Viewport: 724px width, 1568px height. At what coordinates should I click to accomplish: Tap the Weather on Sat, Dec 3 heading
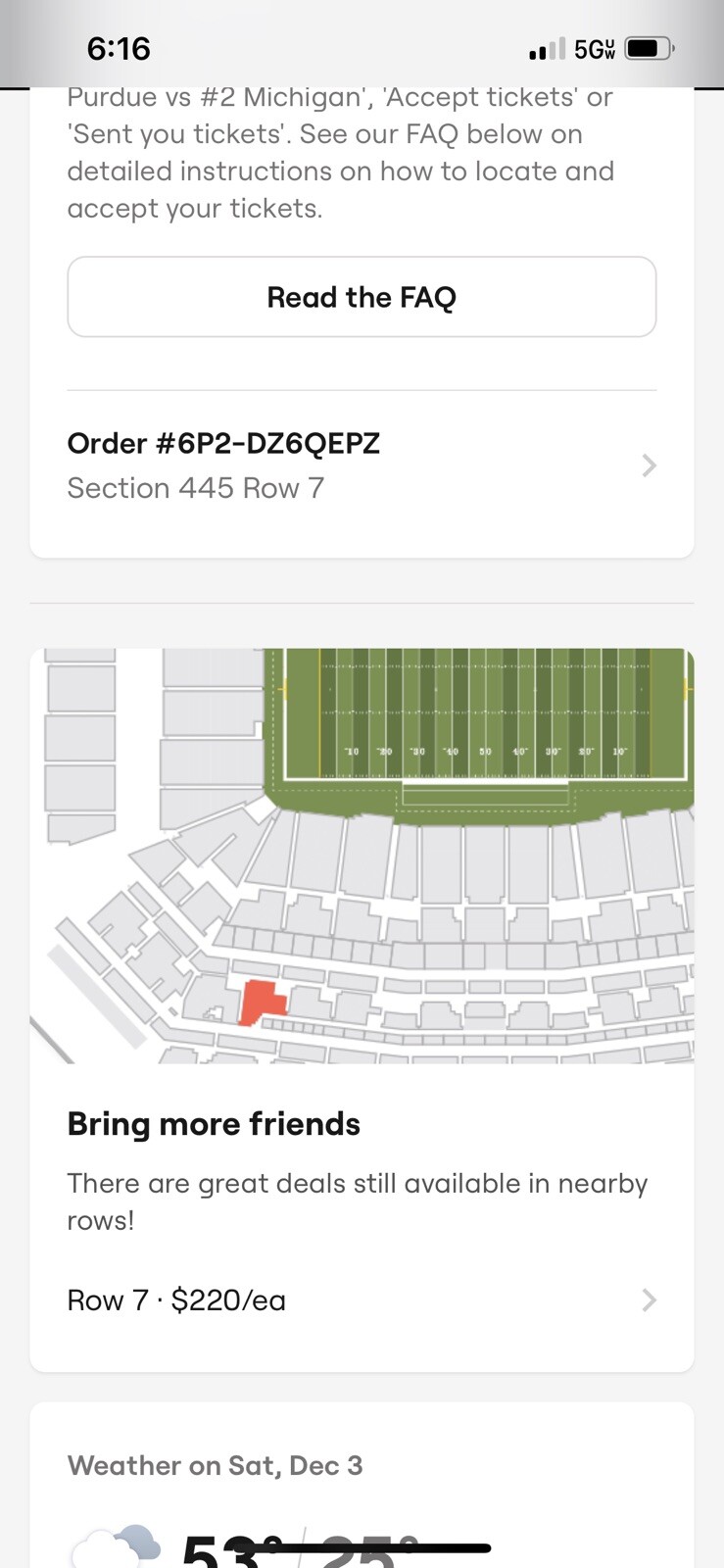pyautogui.click(x=215, y=1465)
